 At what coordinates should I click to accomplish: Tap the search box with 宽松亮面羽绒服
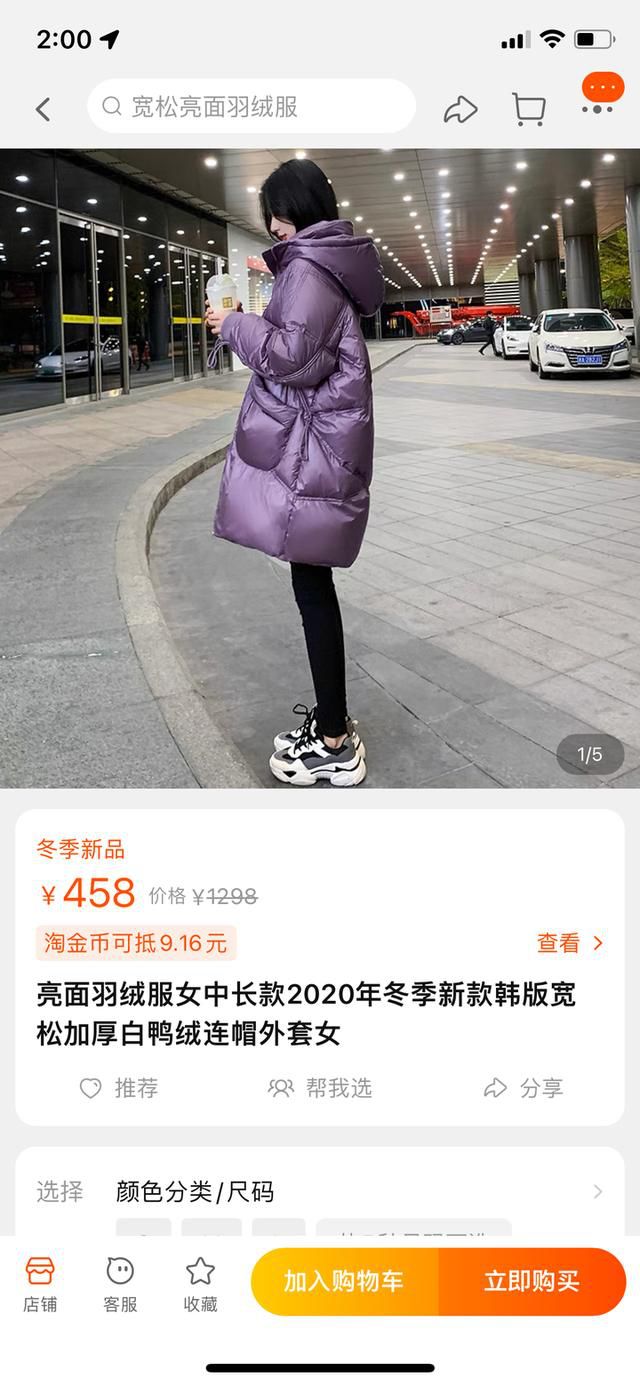click(x=250, y=107)
